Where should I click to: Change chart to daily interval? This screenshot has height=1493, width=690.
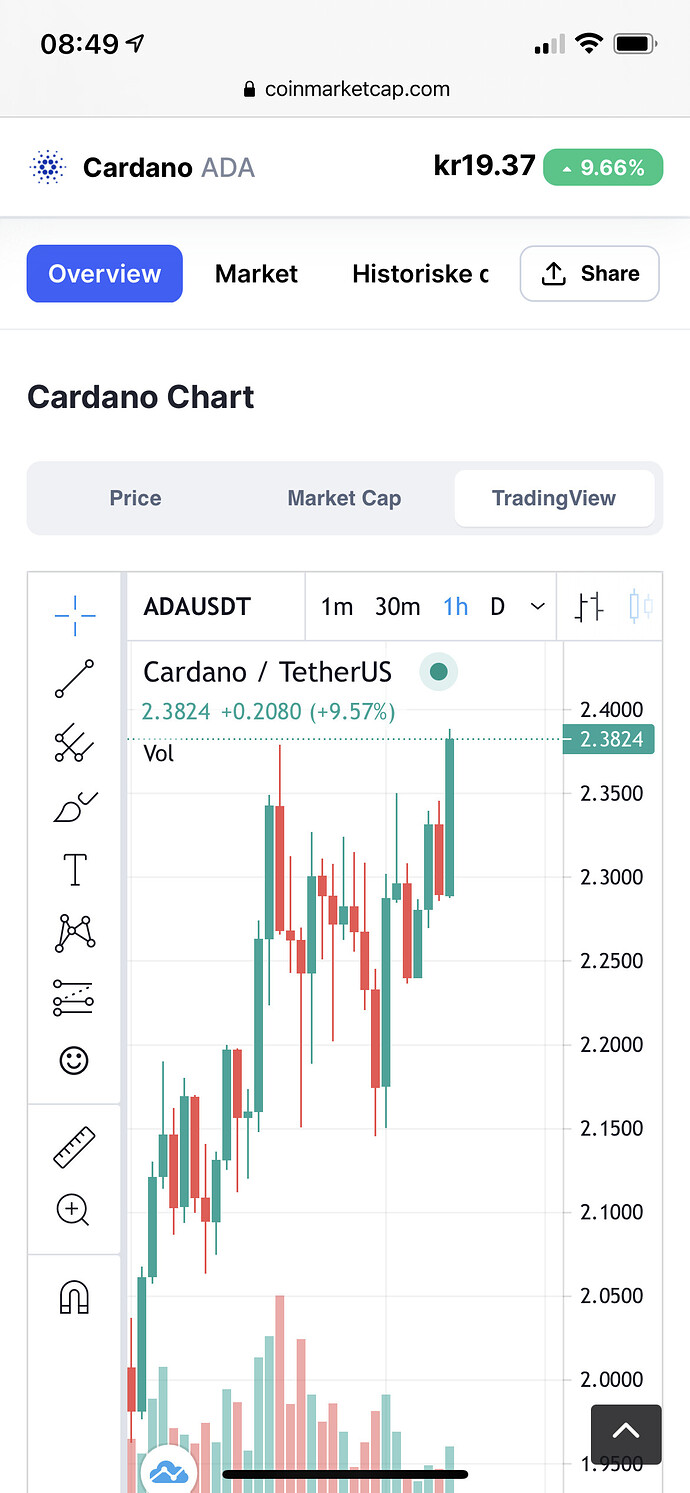(497, 607)
